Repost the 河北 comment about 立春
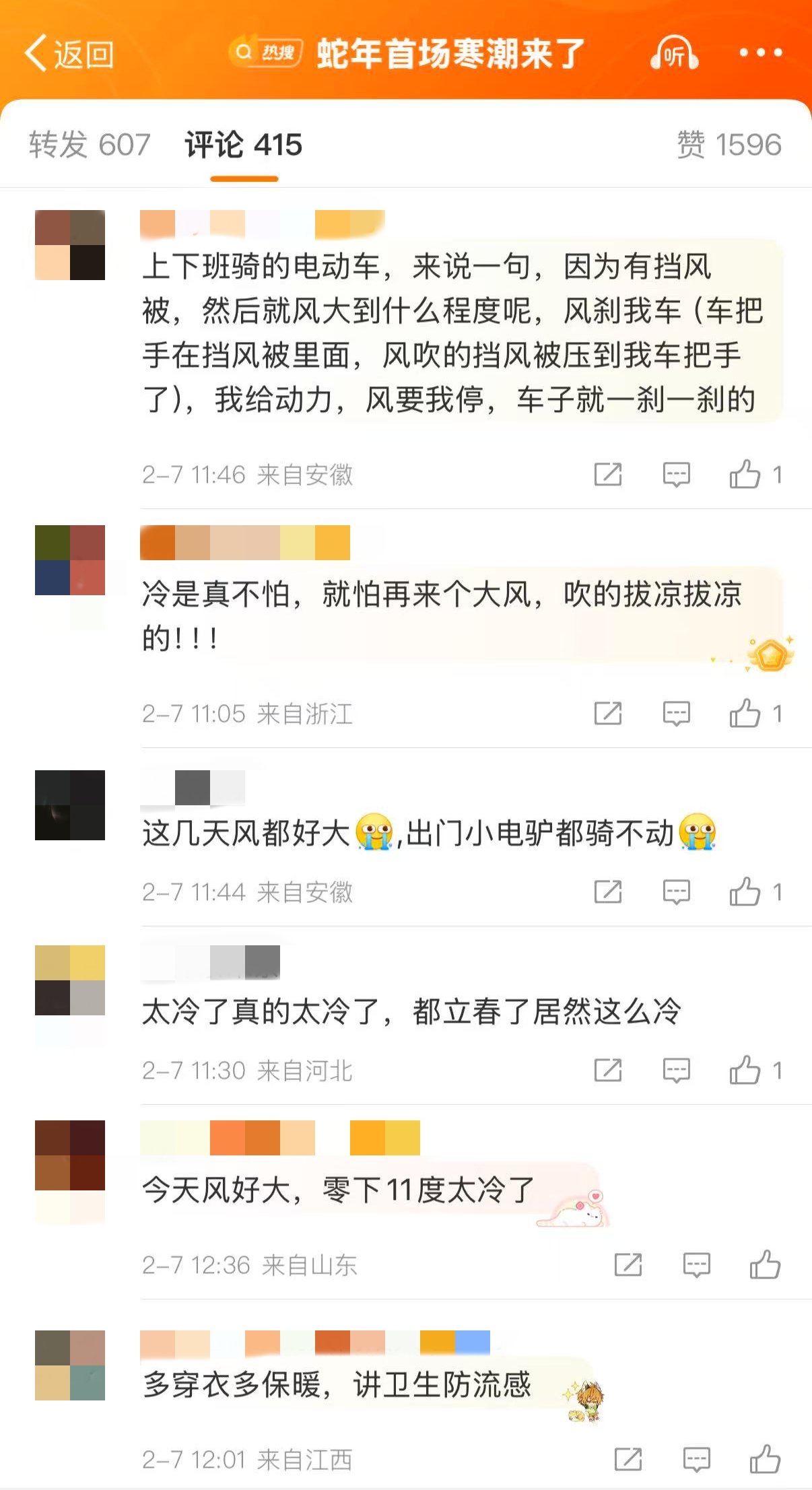The image size is (812, 1490). click(x=607, y=1070)
